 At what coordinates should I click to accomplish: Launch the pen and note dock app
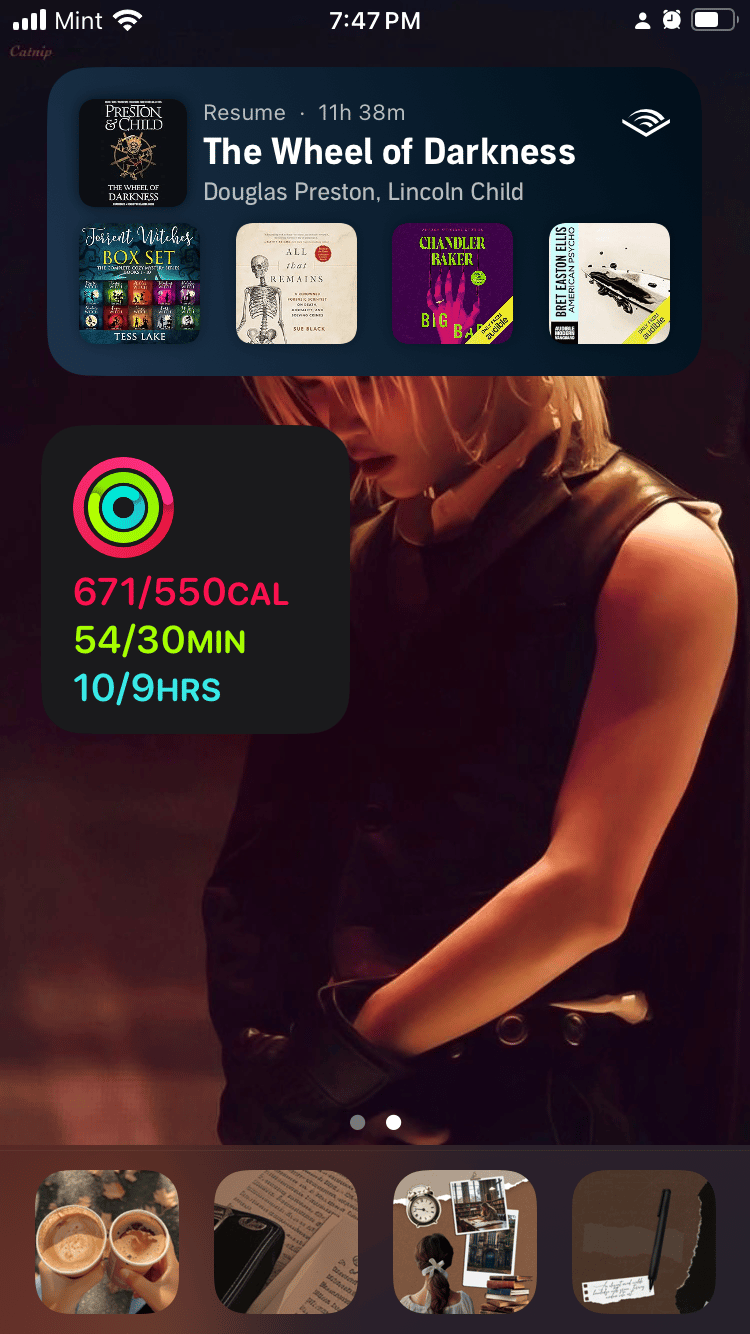tap(643, 1241)
